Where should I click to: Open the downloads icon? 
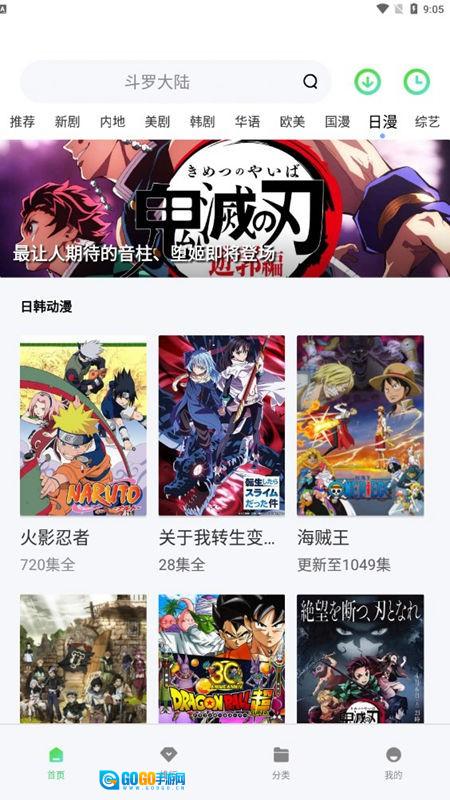368,82
